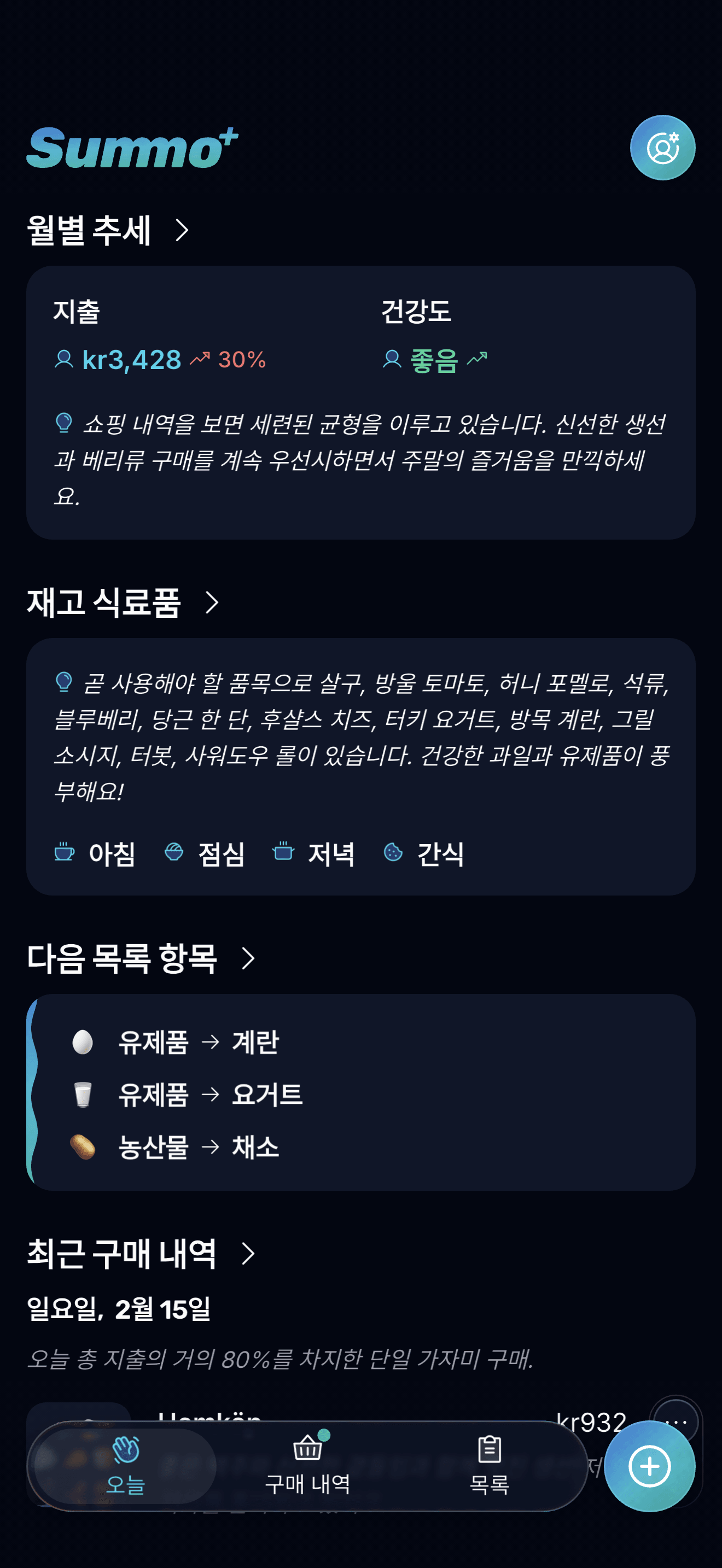722x1568 pixels.
Task: Click the egg icon beside 계란
Action: 83,1043
